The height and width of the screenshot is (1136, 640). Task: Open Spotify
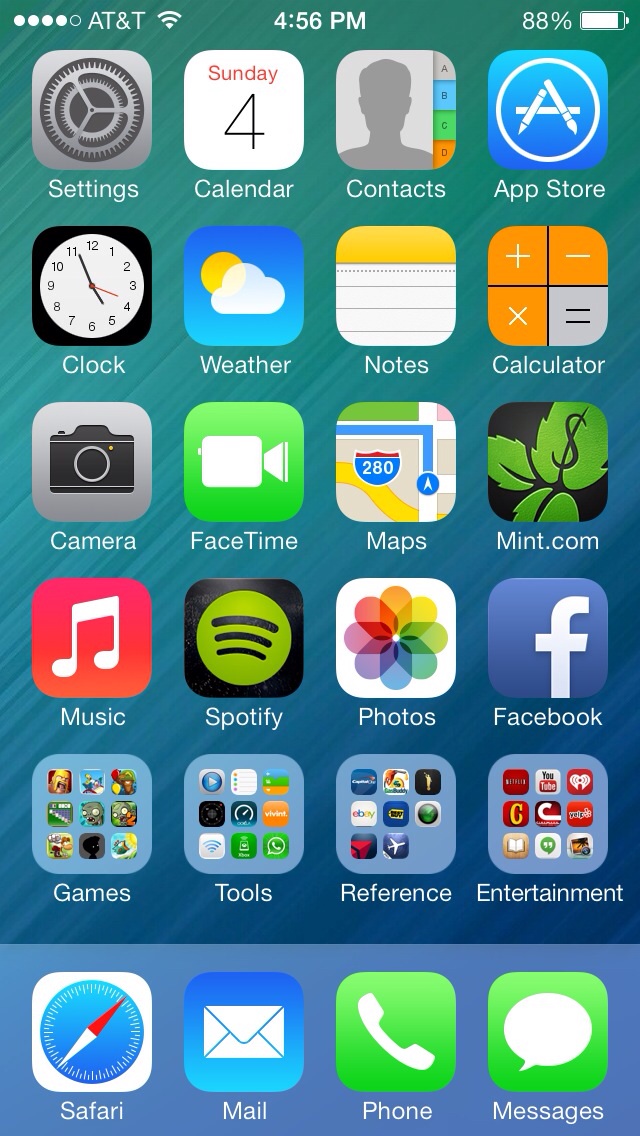(244, 638)
